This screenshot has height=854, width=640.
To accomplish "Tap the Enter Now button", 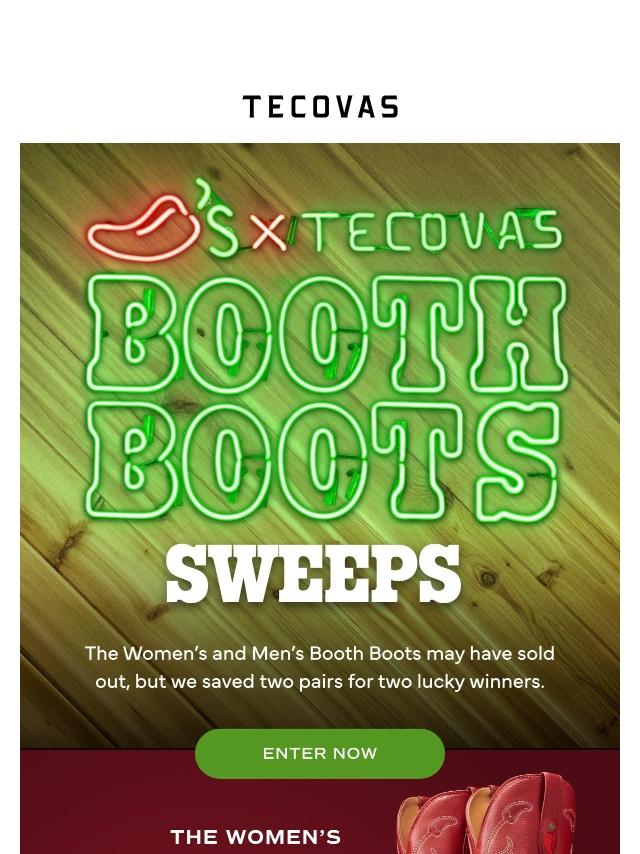I will click(320, 753).
